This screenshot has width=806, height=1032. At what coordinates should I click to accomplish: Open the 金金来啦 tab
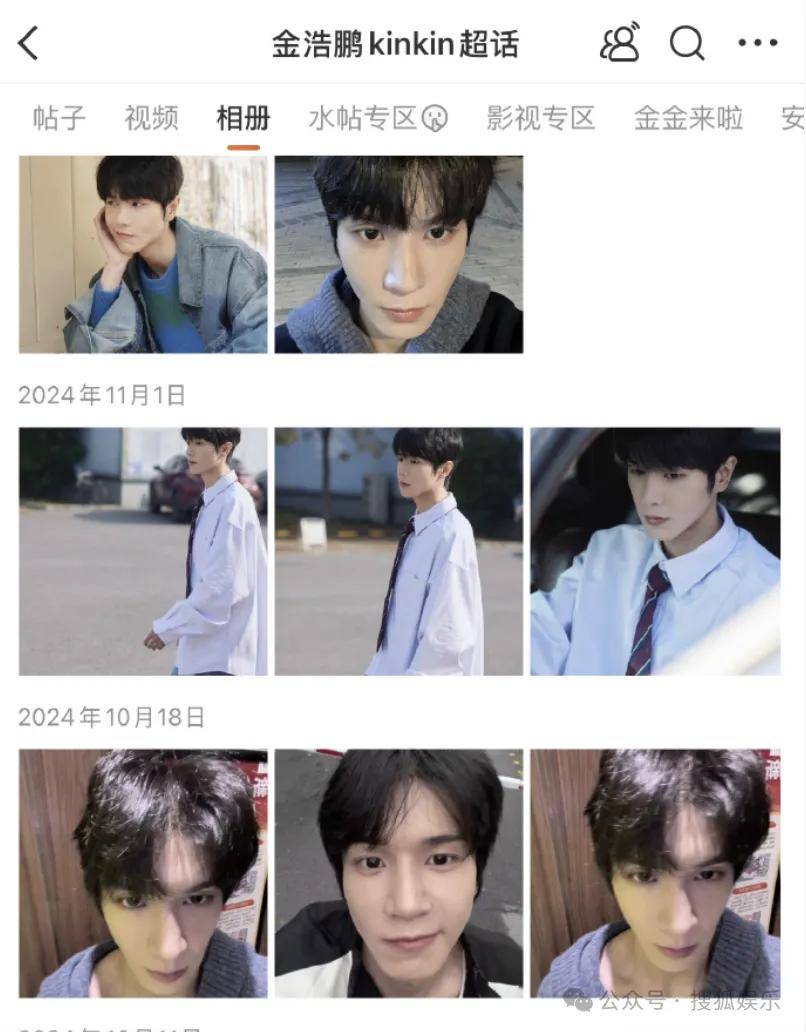688,118
